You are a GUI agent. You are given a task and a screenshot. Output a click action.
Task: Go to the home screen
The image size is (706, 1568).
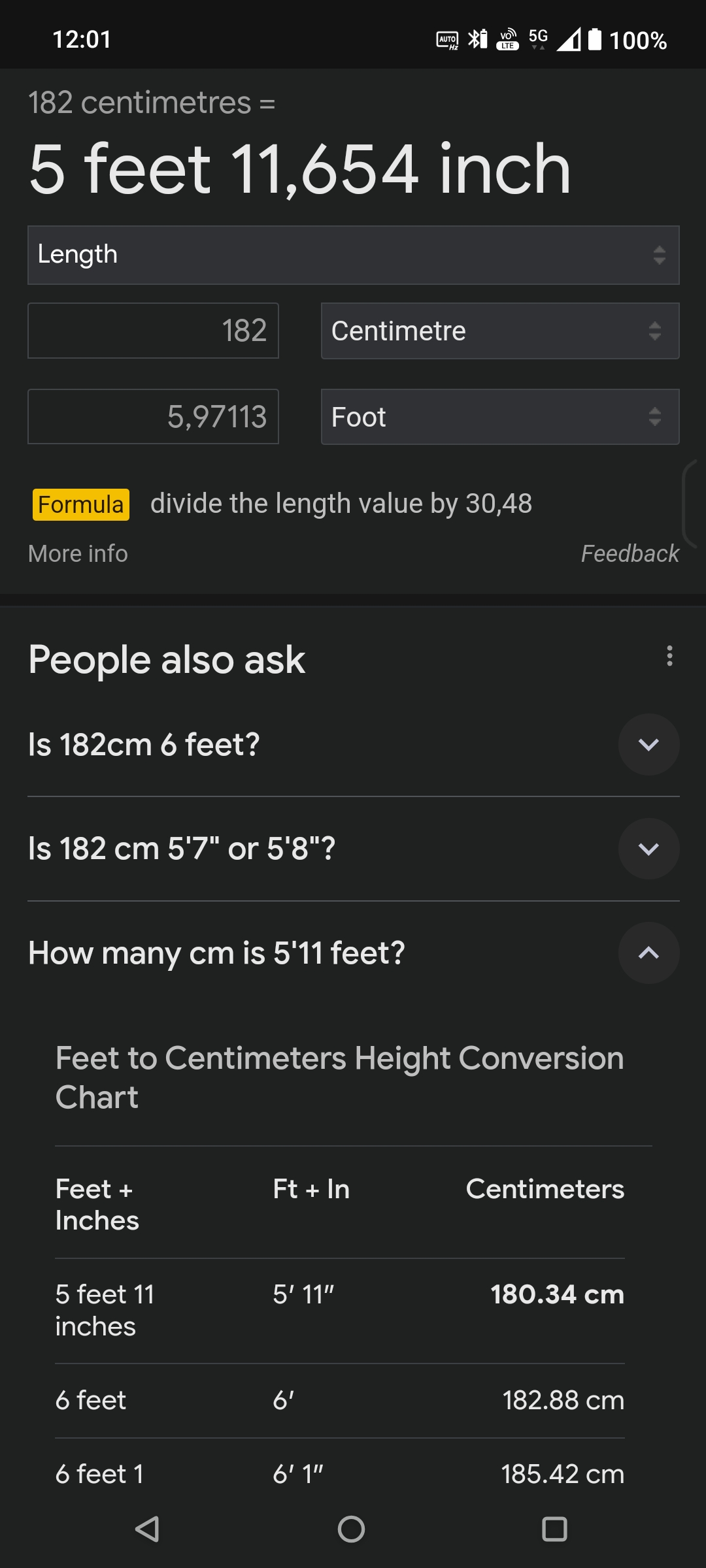coord(351,1529)
